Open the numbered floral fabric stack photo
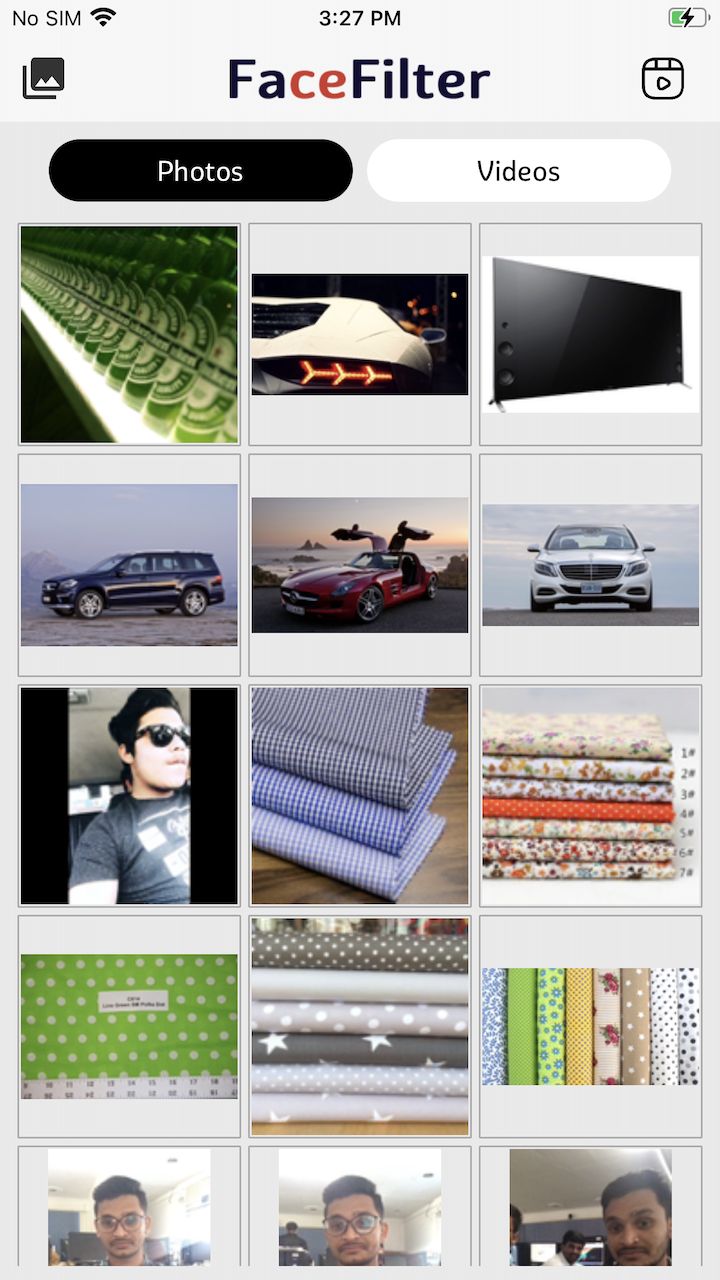 pyautogui.click(x=590, y=796)
